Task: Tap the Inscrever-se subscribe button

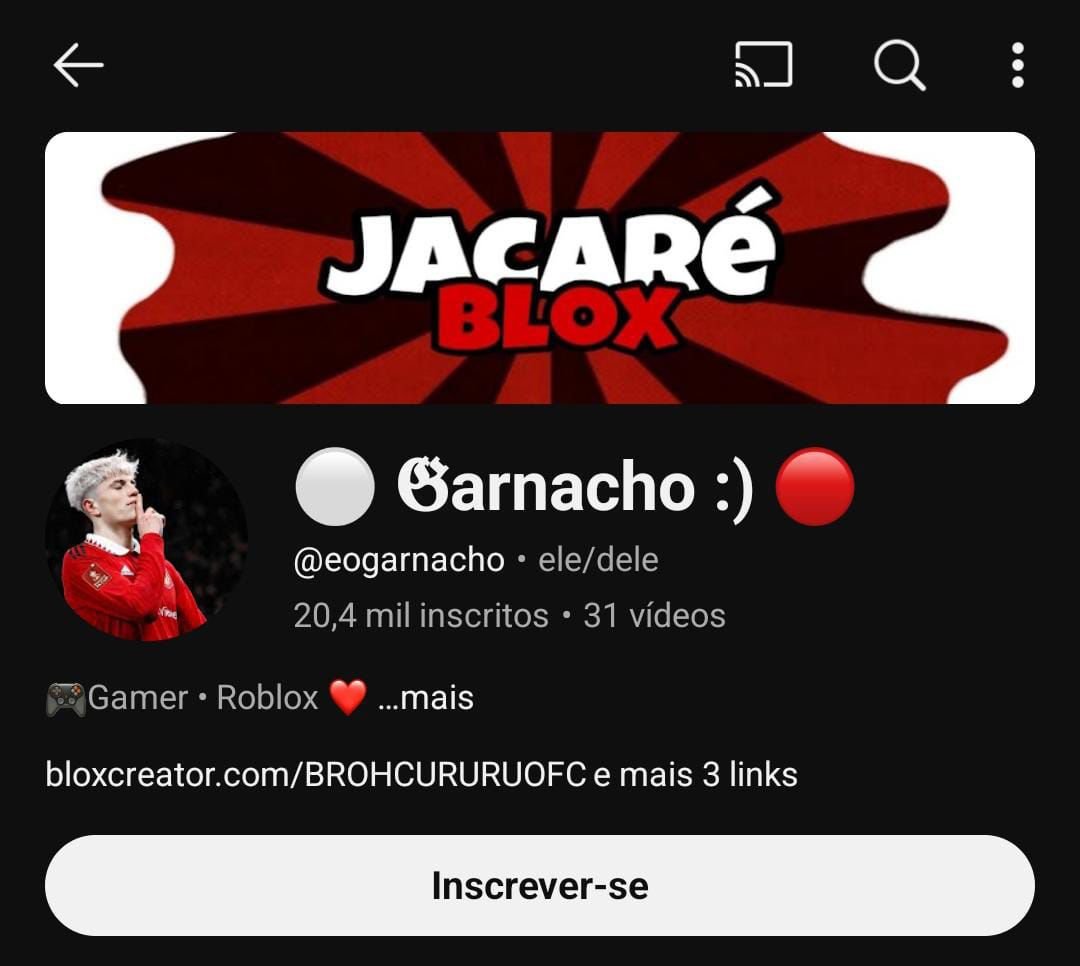Action: [x=540, y=886]
